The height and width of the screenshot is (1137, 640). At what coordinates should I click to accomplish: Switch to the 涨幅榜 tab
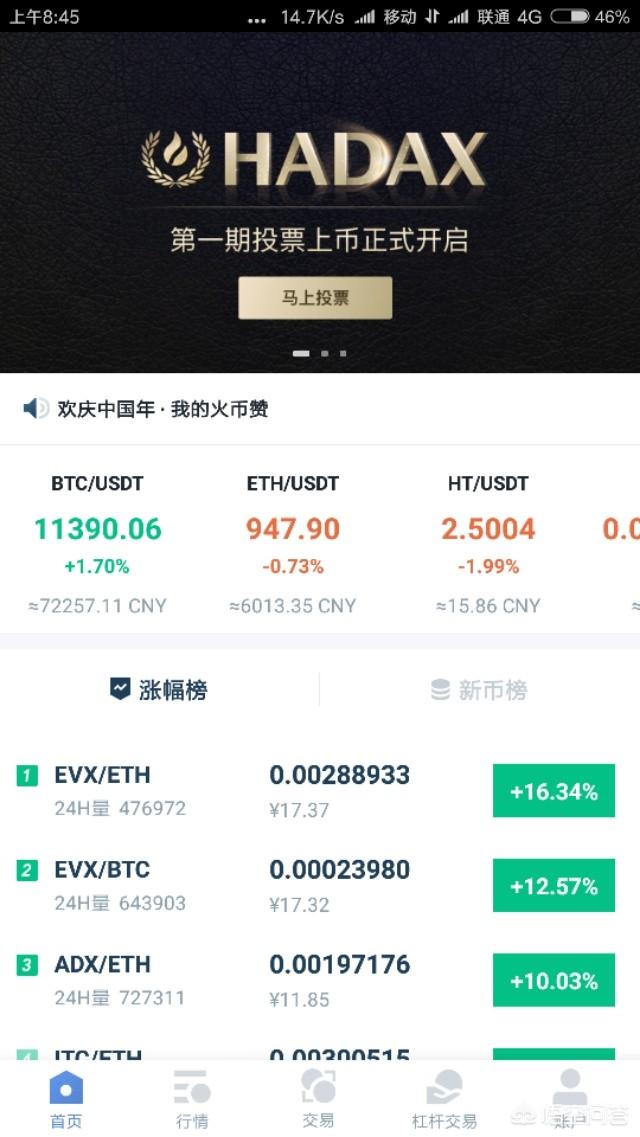(x=159, y=689)
